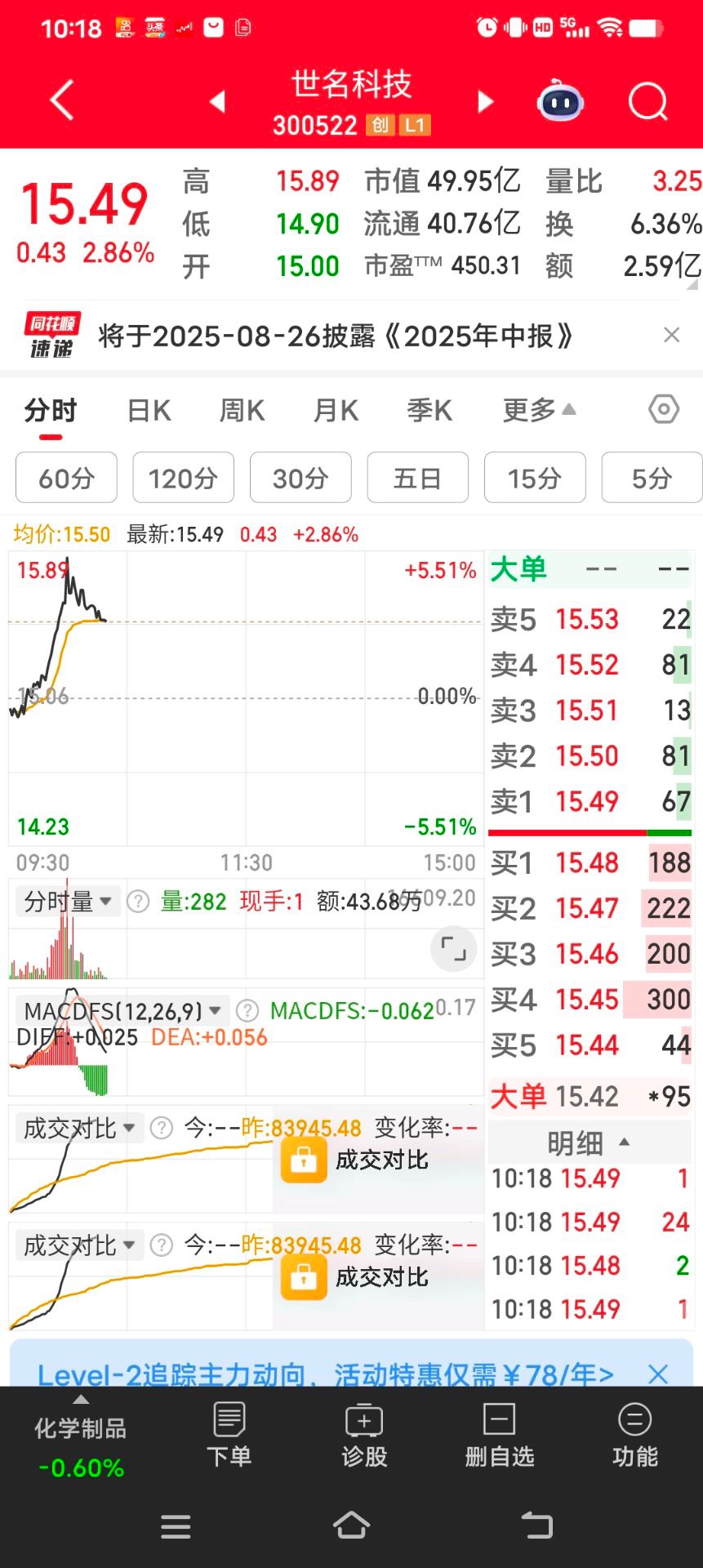The height and width of the screenshot is (1568, 703).
Task: Open the AI robot assistant
Action: [560, 101]
